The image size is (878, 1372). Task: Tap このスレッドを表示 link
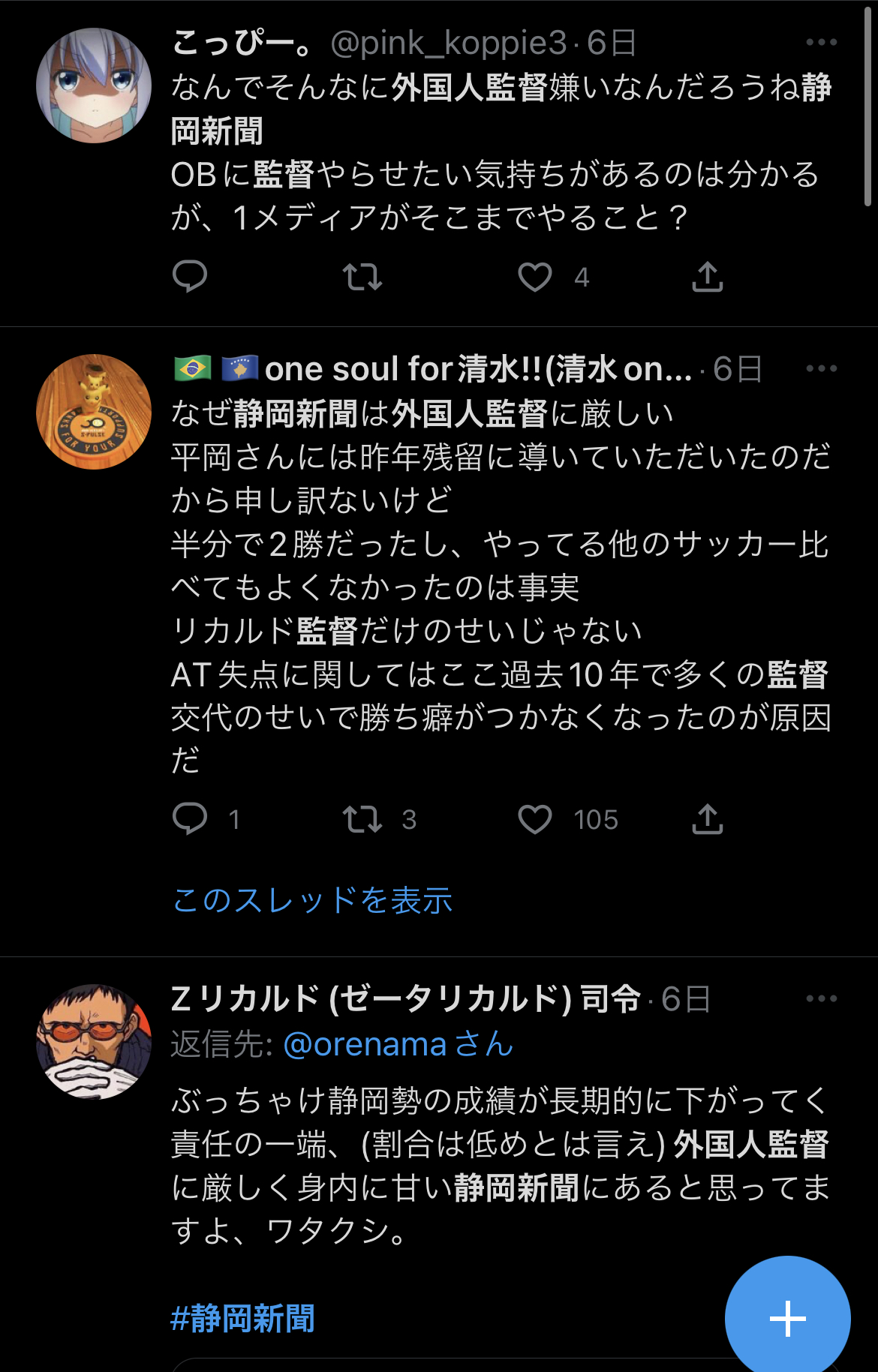click(312, 900)
